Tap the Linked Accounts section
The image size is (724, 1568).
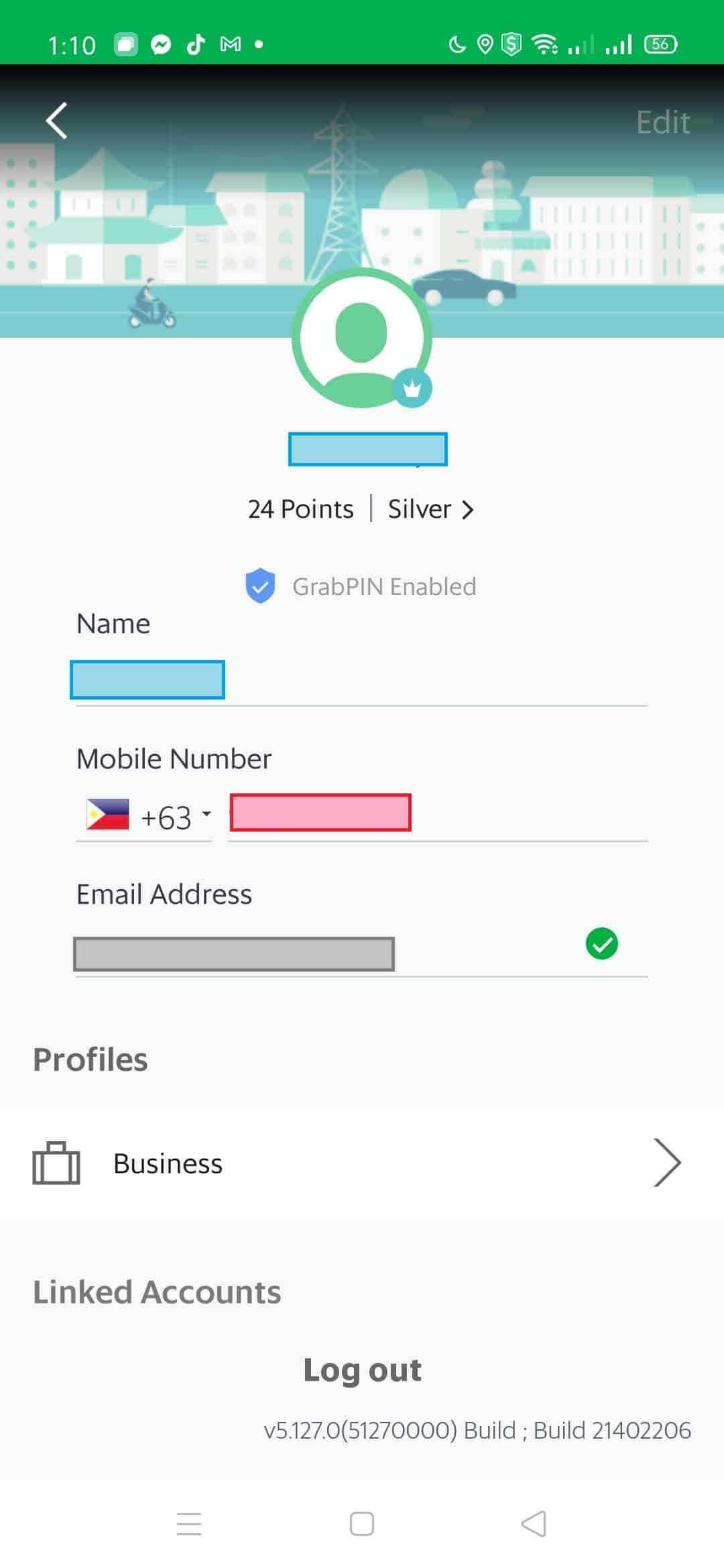(x=156, y=1291)
